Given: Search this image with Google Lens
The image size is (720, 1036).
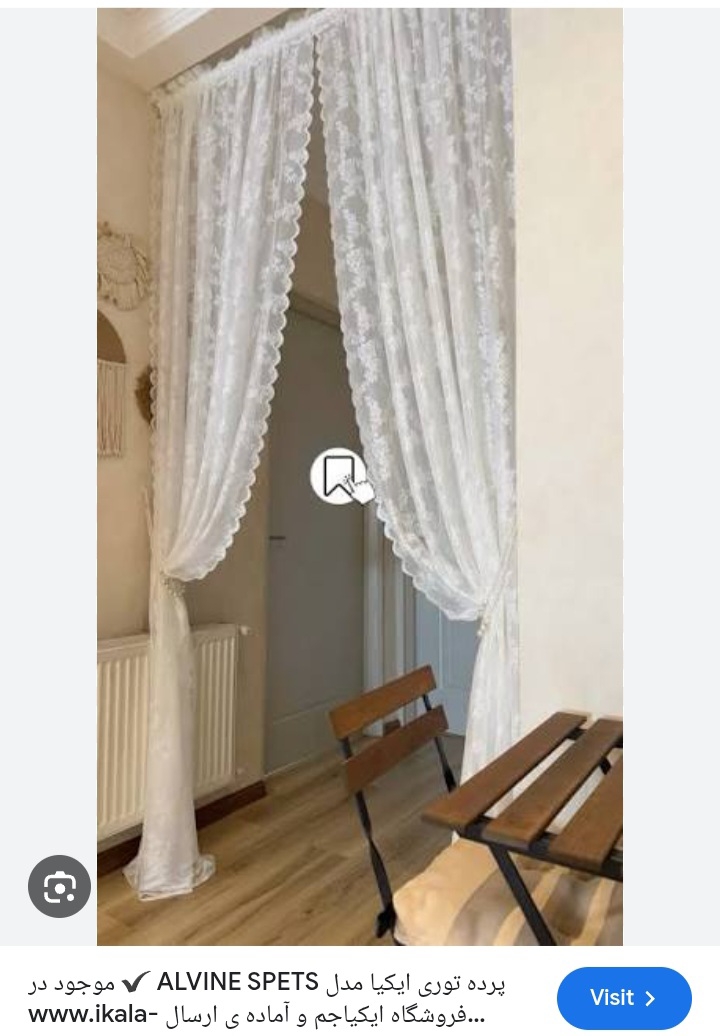Looking at the screenshot, I should click(x=59, y=886).
